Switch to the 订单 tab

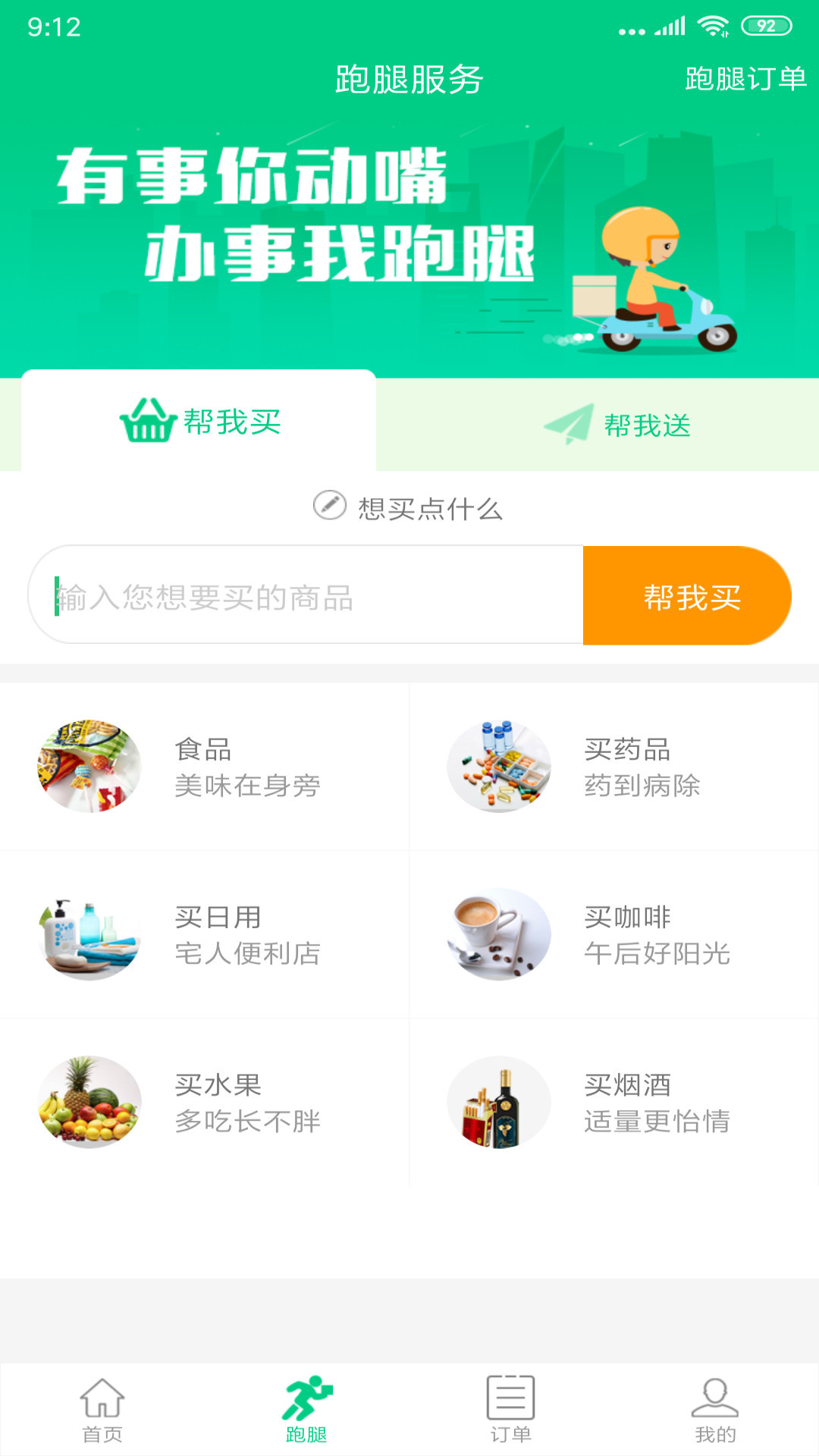tap(510, 1410)
